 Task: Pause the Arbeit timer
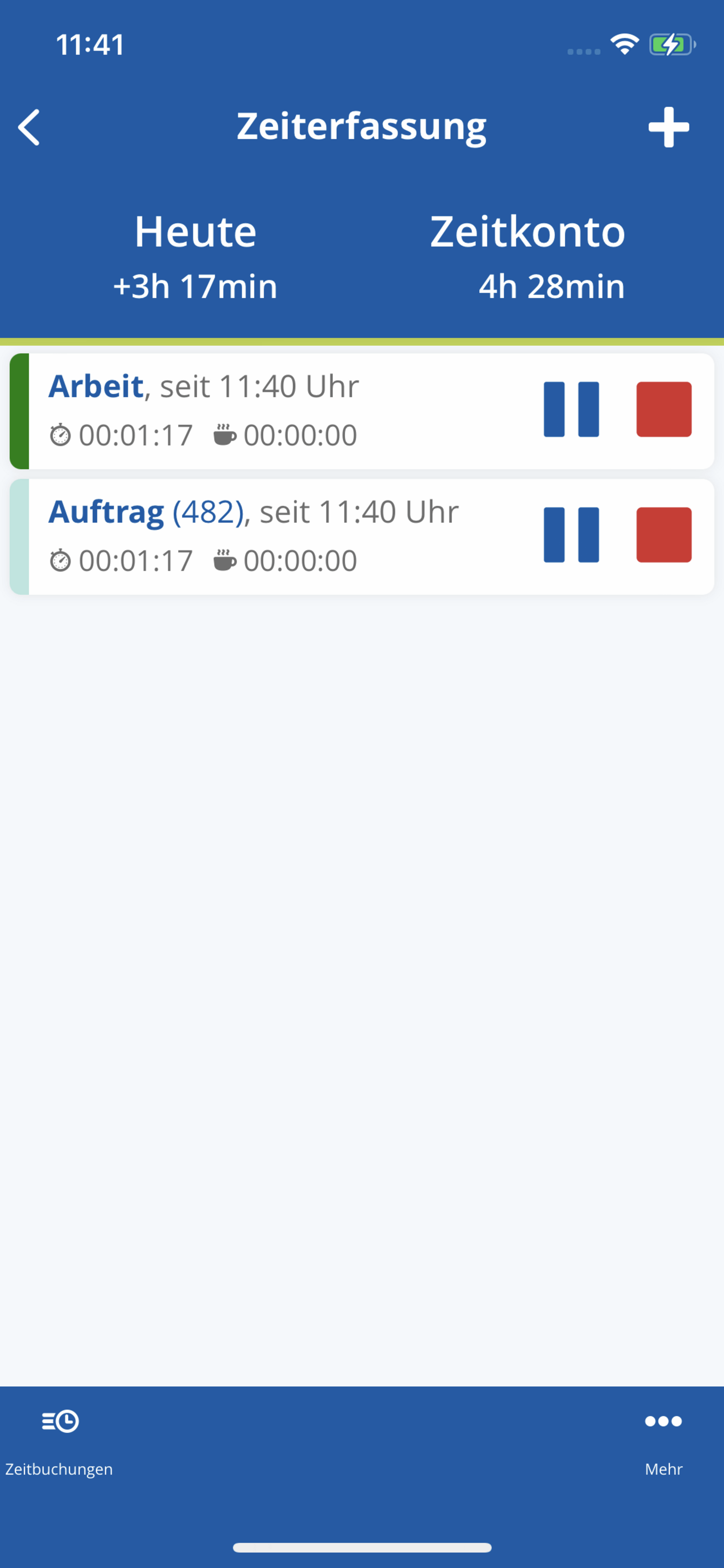(571, 409)
